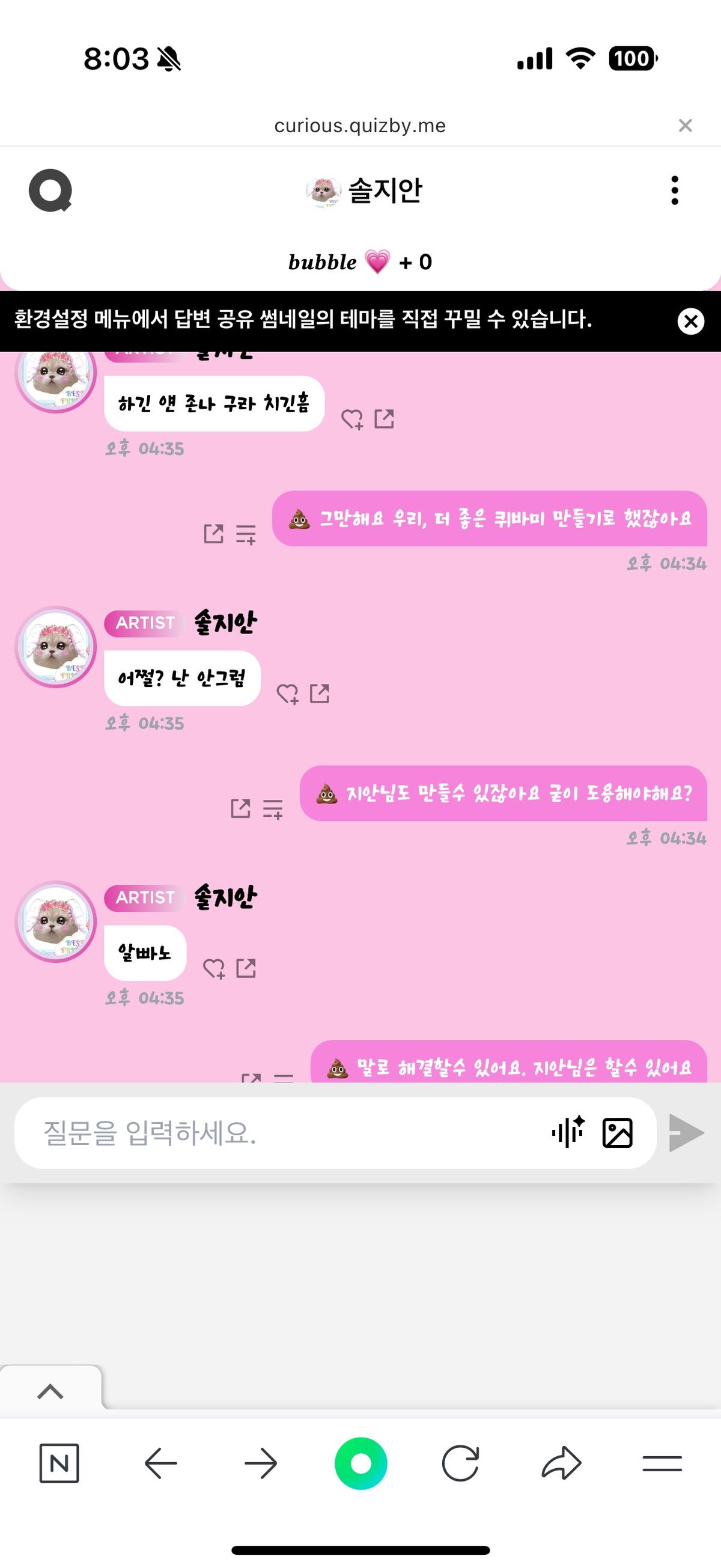This screenshot has width=721, height=1568.
Task: Like the reply '알빠노'
Action: (213, 968)
